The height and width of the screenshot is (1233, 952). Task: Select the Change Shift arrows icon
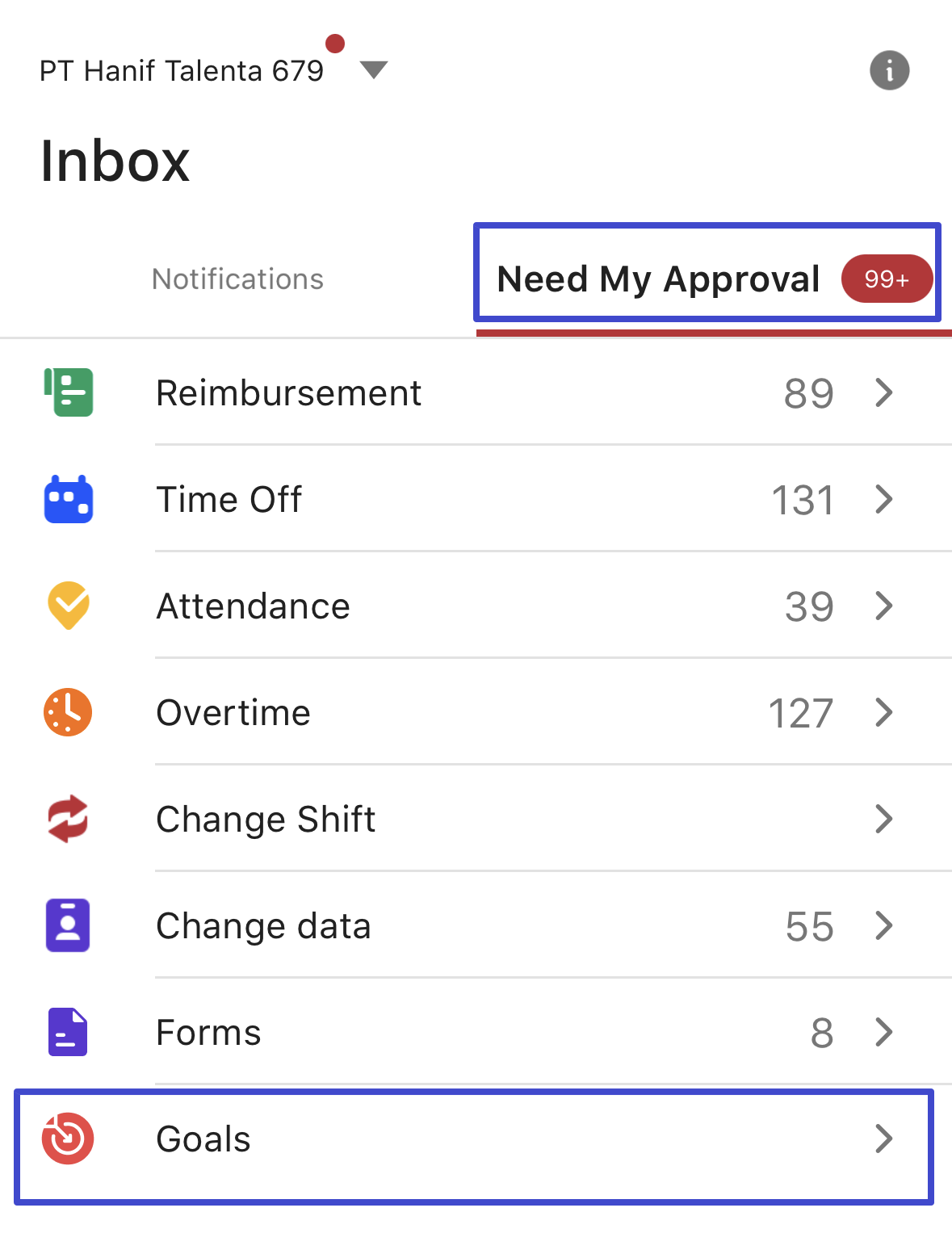point(68,820)
